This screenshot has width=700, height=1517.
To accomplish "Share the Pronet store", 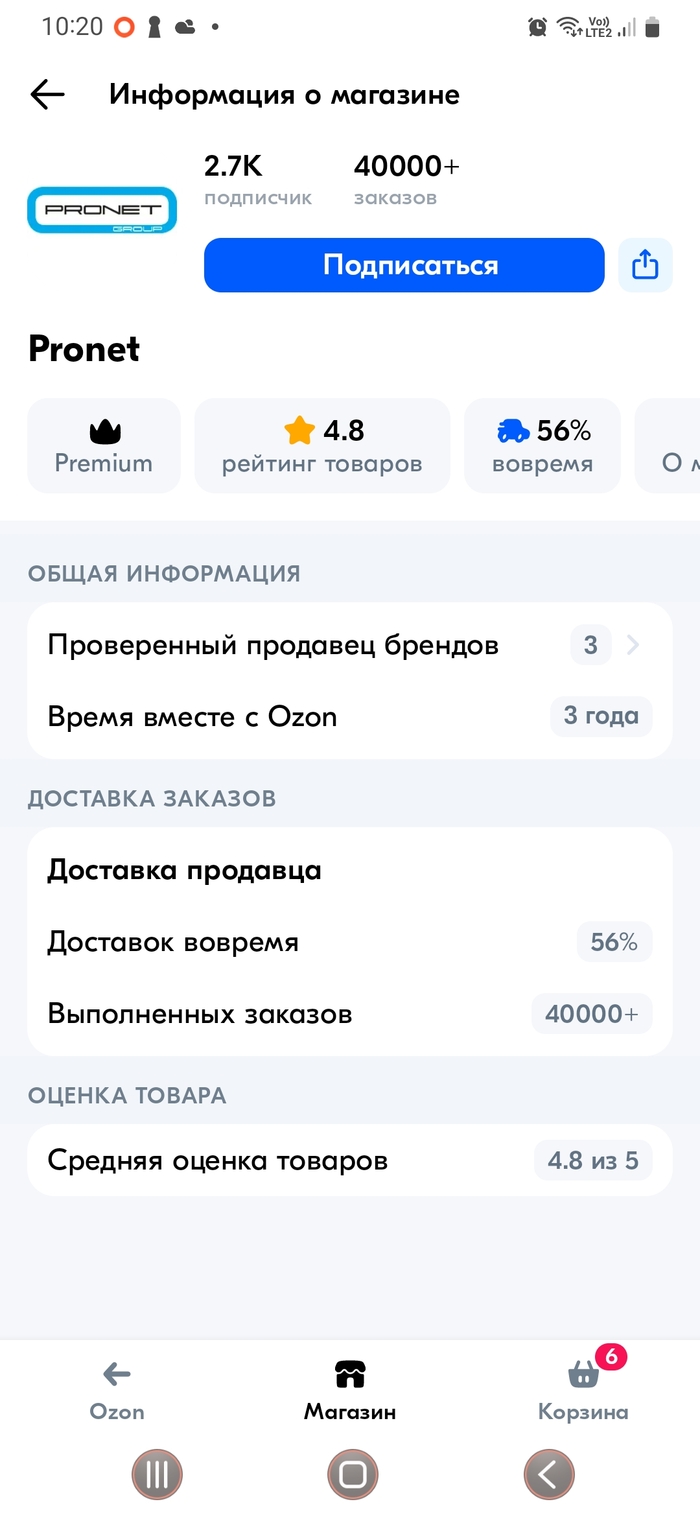I will pyautogui.click(x=645, y=265).
